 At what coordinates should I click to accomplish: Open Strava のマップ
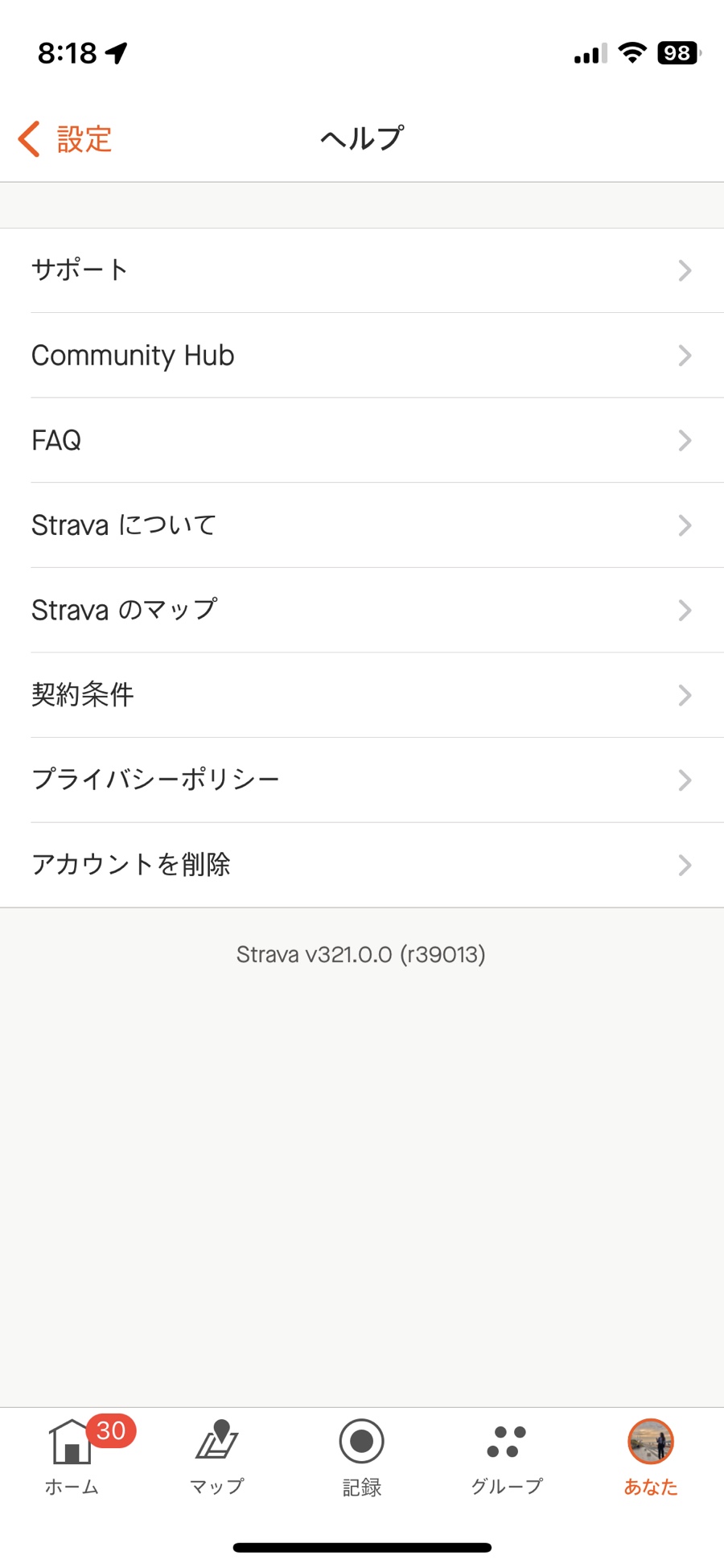(x=362, y=610)
